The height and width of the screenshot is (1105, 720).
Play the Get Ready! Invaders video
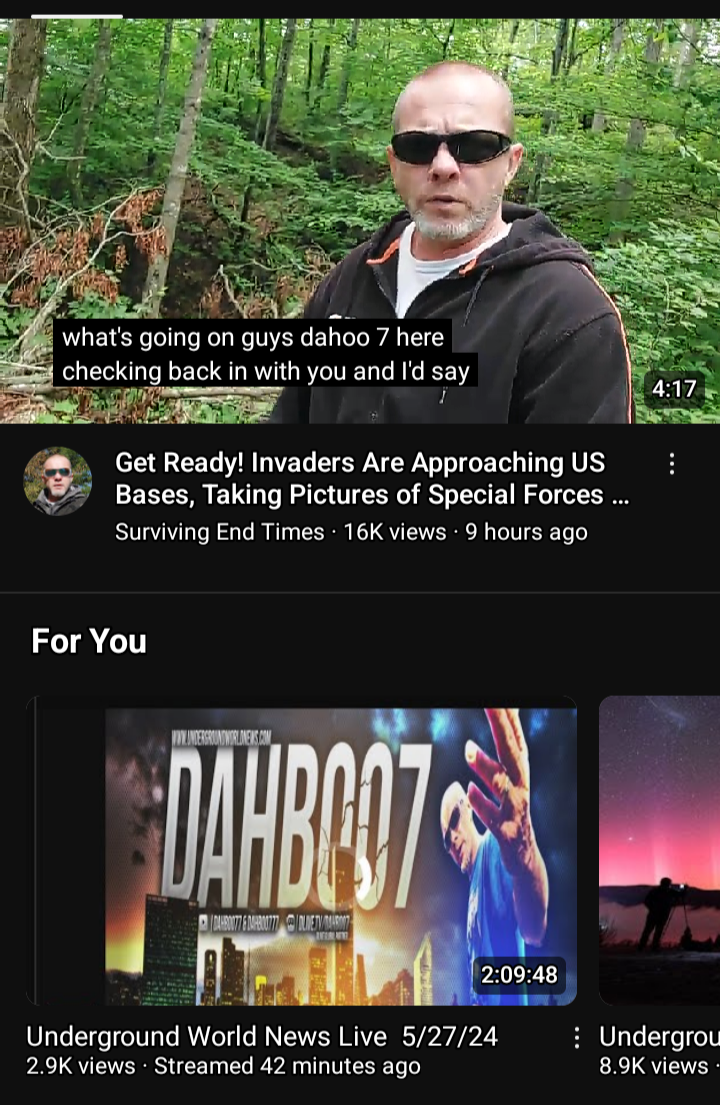(360, 220)
